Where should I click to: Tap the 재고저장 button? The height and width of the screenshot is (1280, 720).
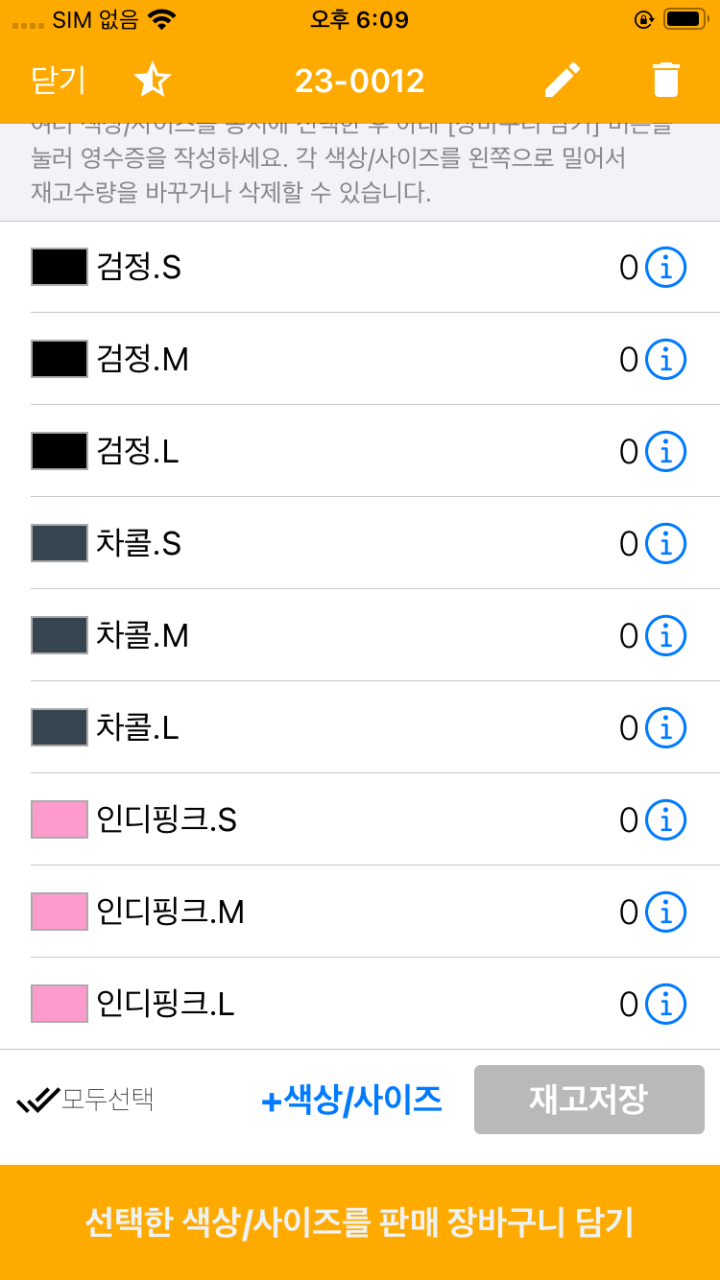click(589, 1100)
